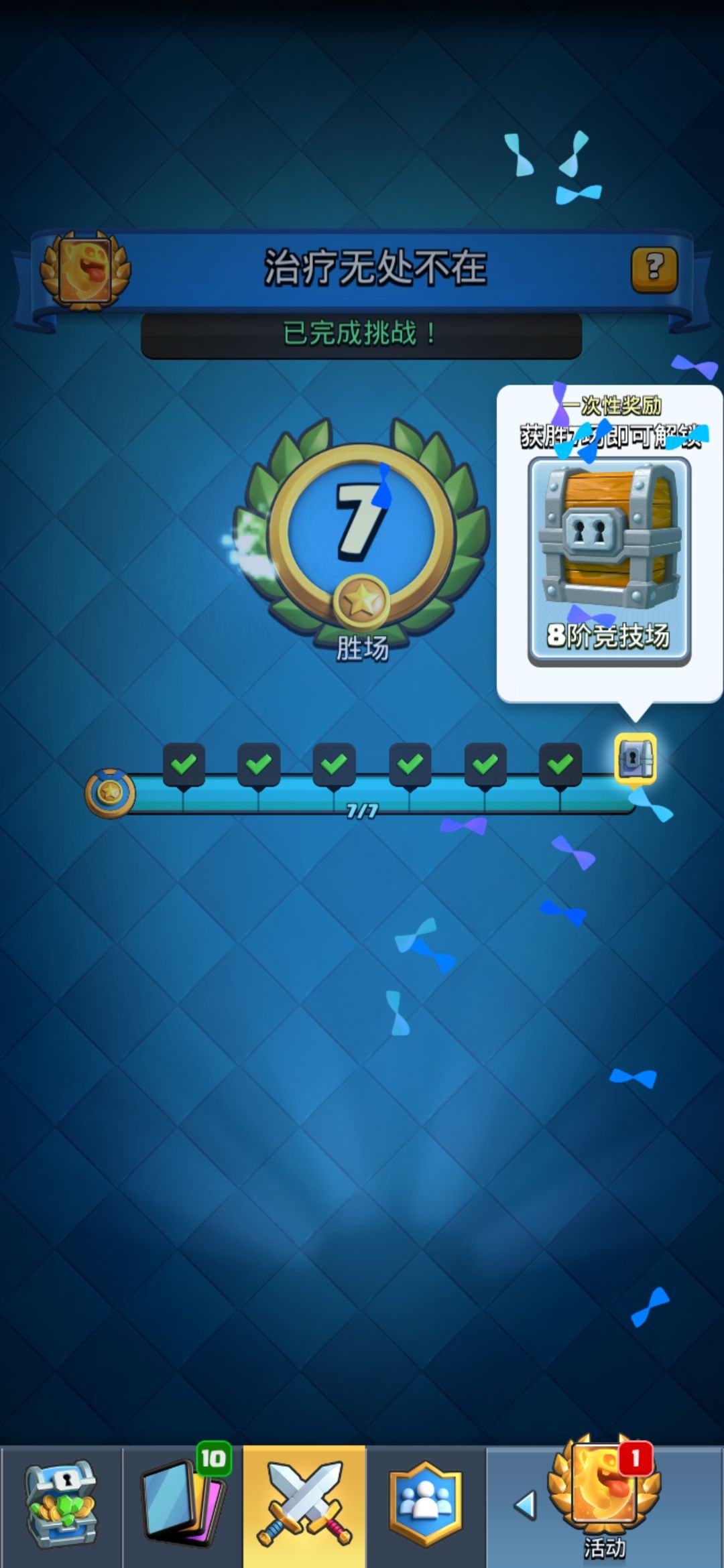The height and width of the screenshot is (1568, 724).
Task: Tap the 8阶竞技场 chest reward card
Action: 609,562
